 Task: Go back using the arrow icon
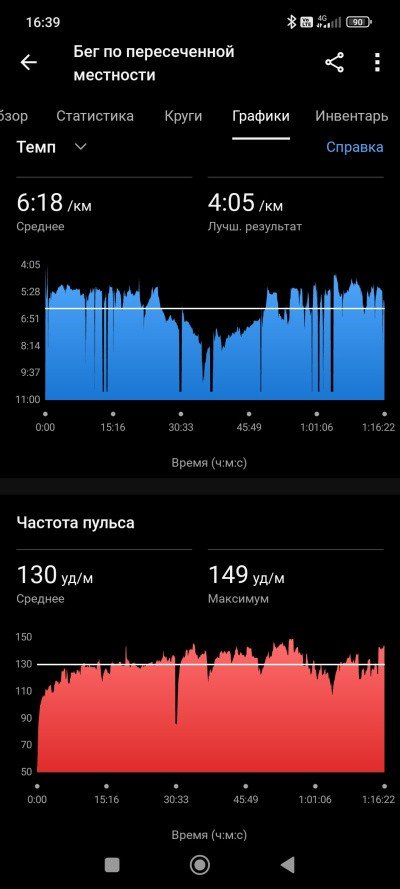[28, 63]
